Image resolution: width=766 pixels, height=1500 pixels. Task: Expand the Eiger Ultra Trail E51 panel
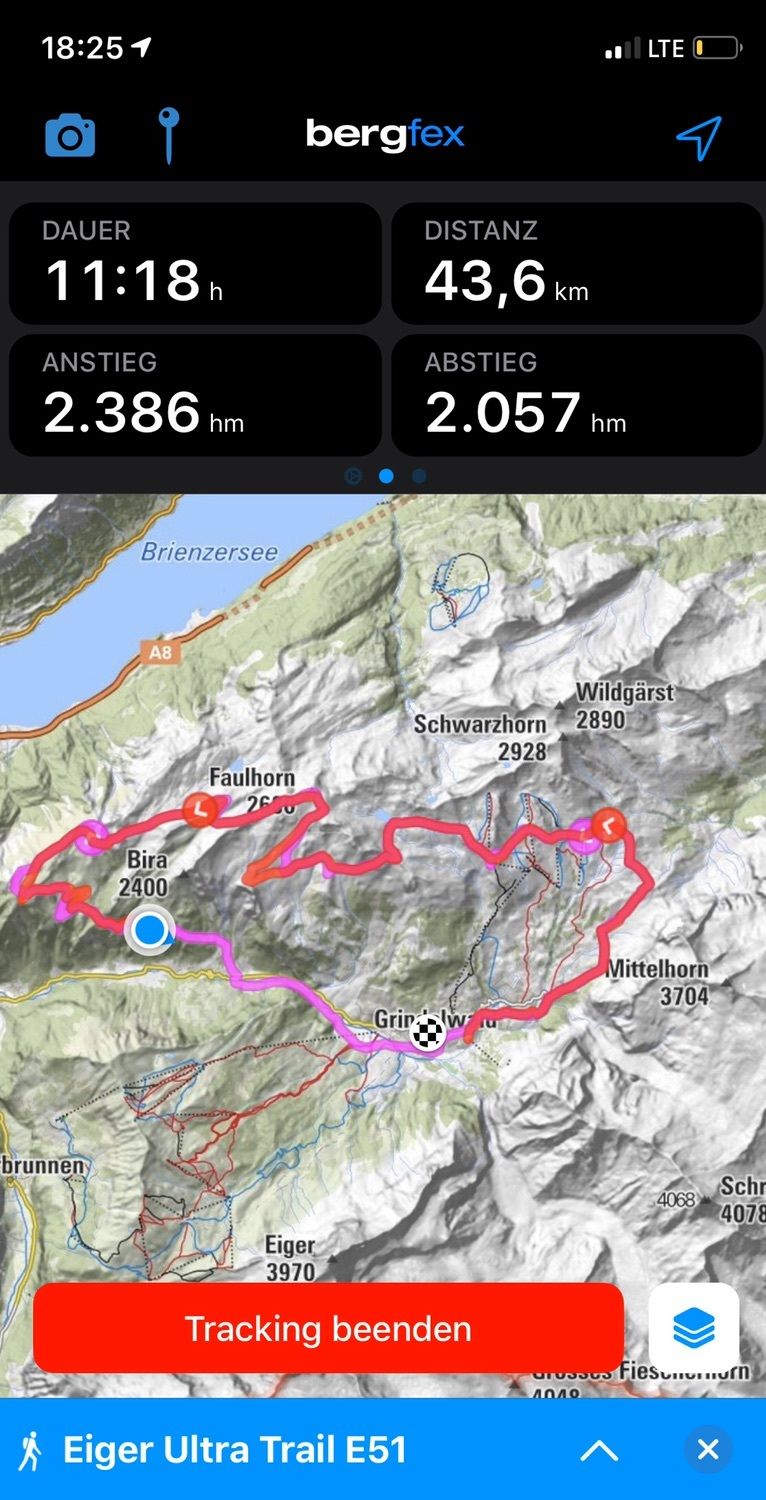[x=599, y=1450]
